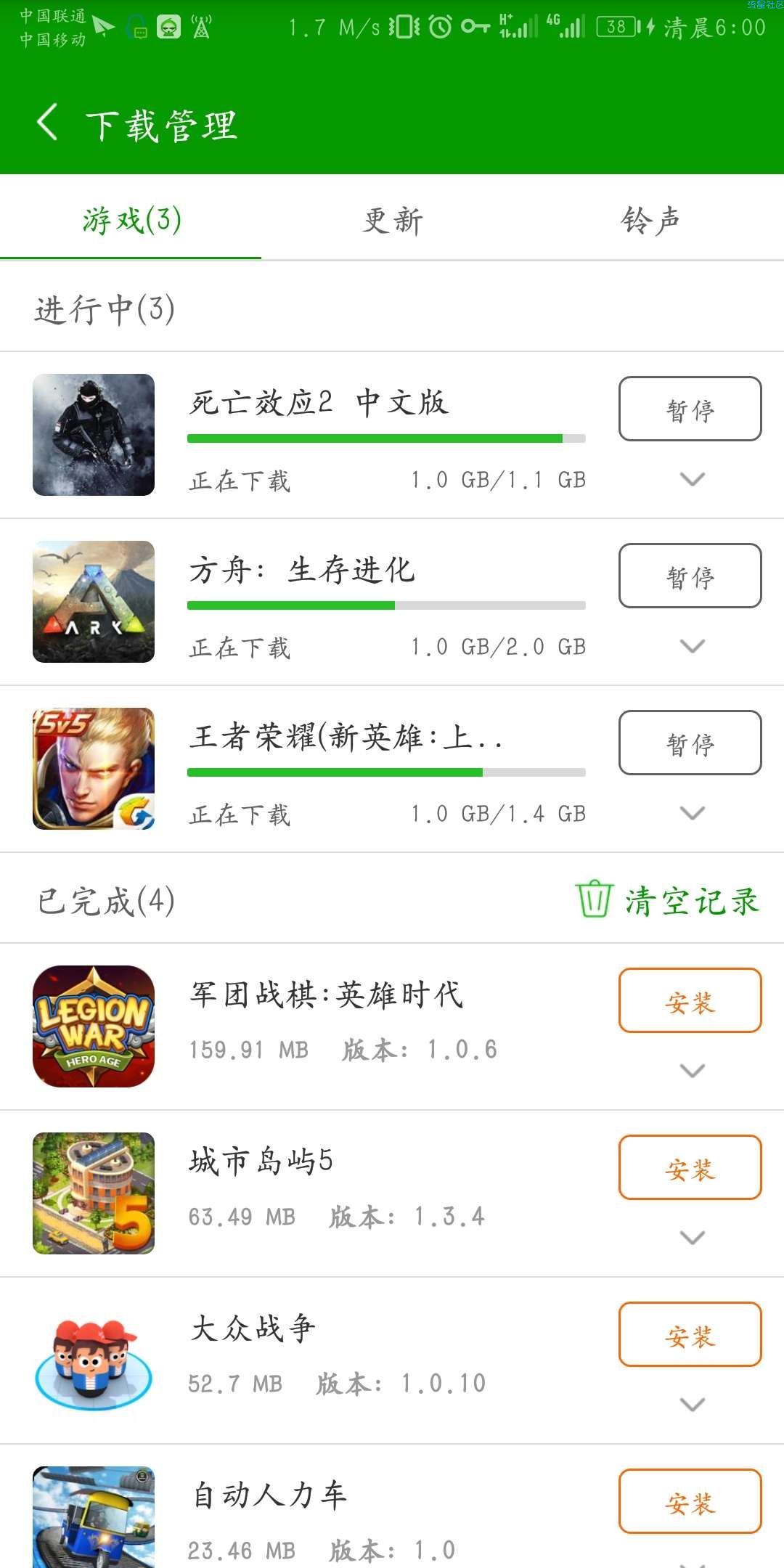
Task: Go back from 下载管理 page
Action: coord(47,122)
